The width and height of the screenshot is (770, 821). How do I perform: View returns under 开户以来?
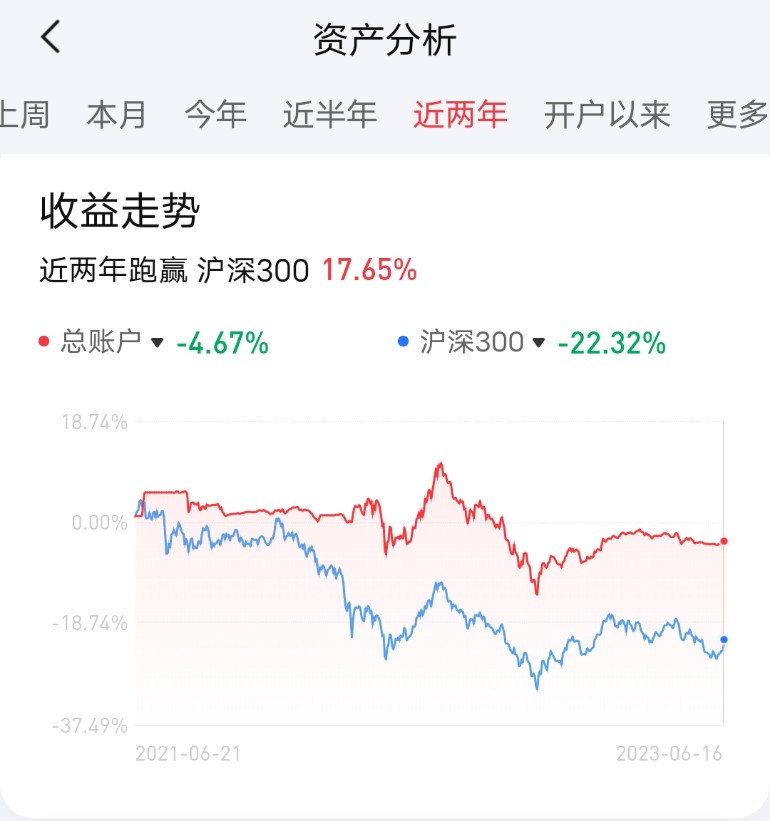pos(607,115)
